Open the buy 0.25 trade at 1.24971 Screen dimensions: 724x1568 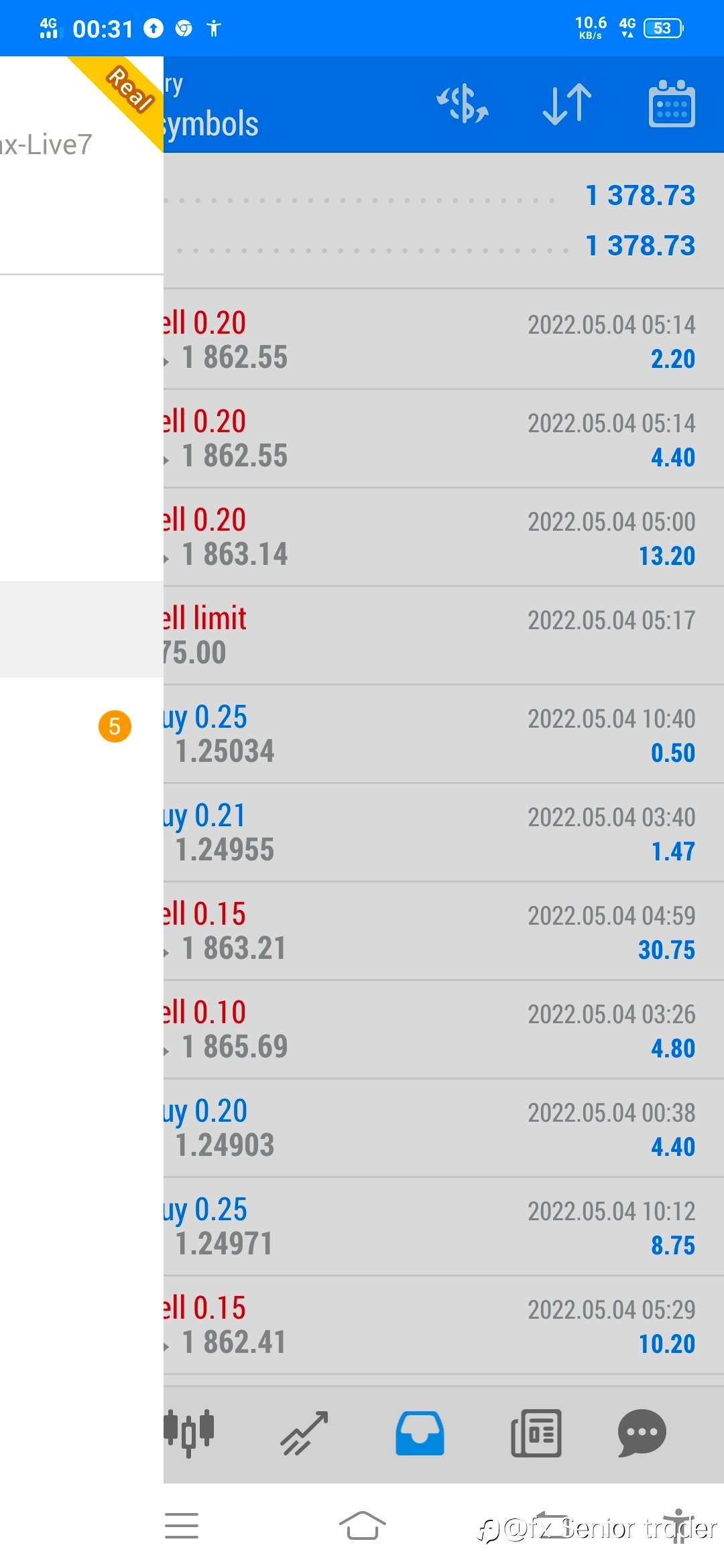click(x=444, y=1226)
